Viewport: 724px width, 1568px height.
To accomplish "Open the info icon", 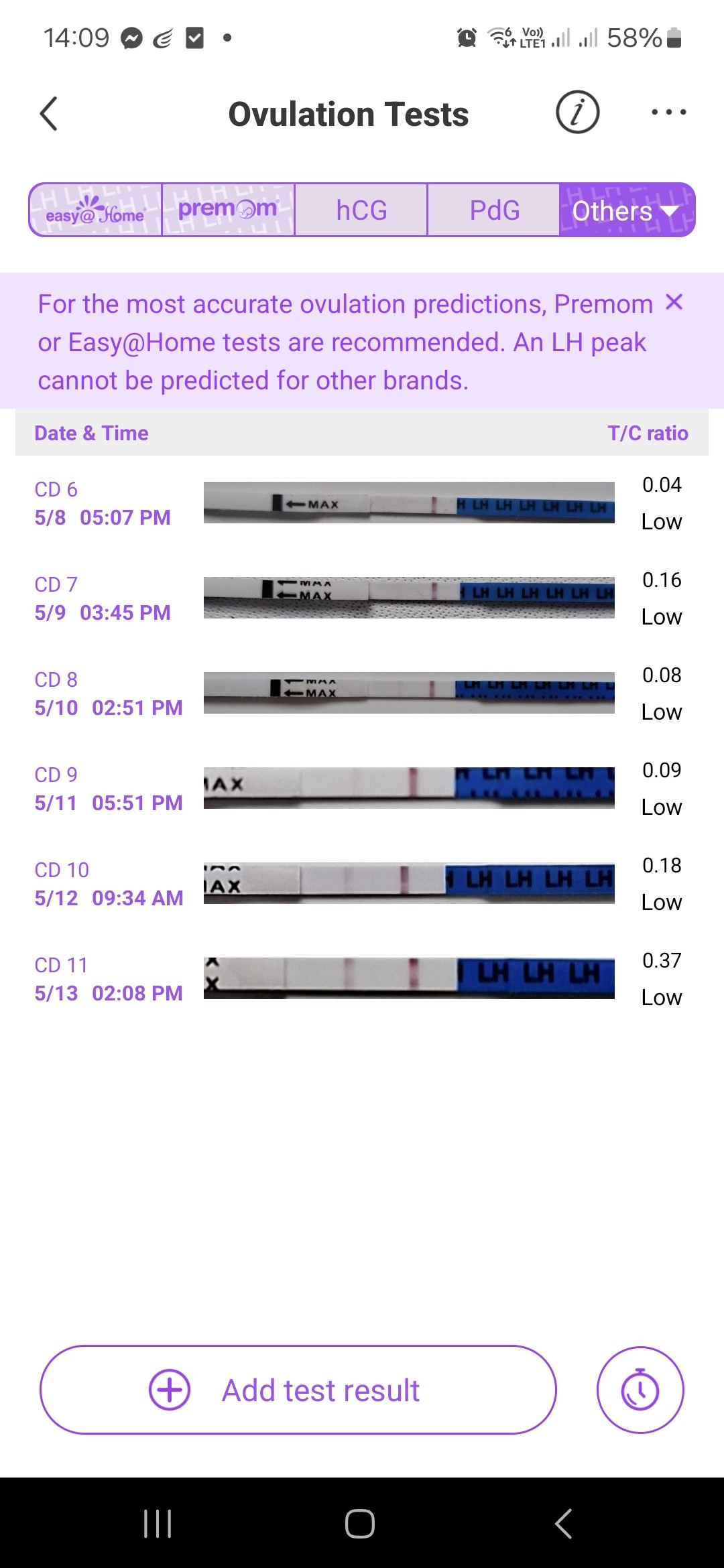I will coord(577,112).
